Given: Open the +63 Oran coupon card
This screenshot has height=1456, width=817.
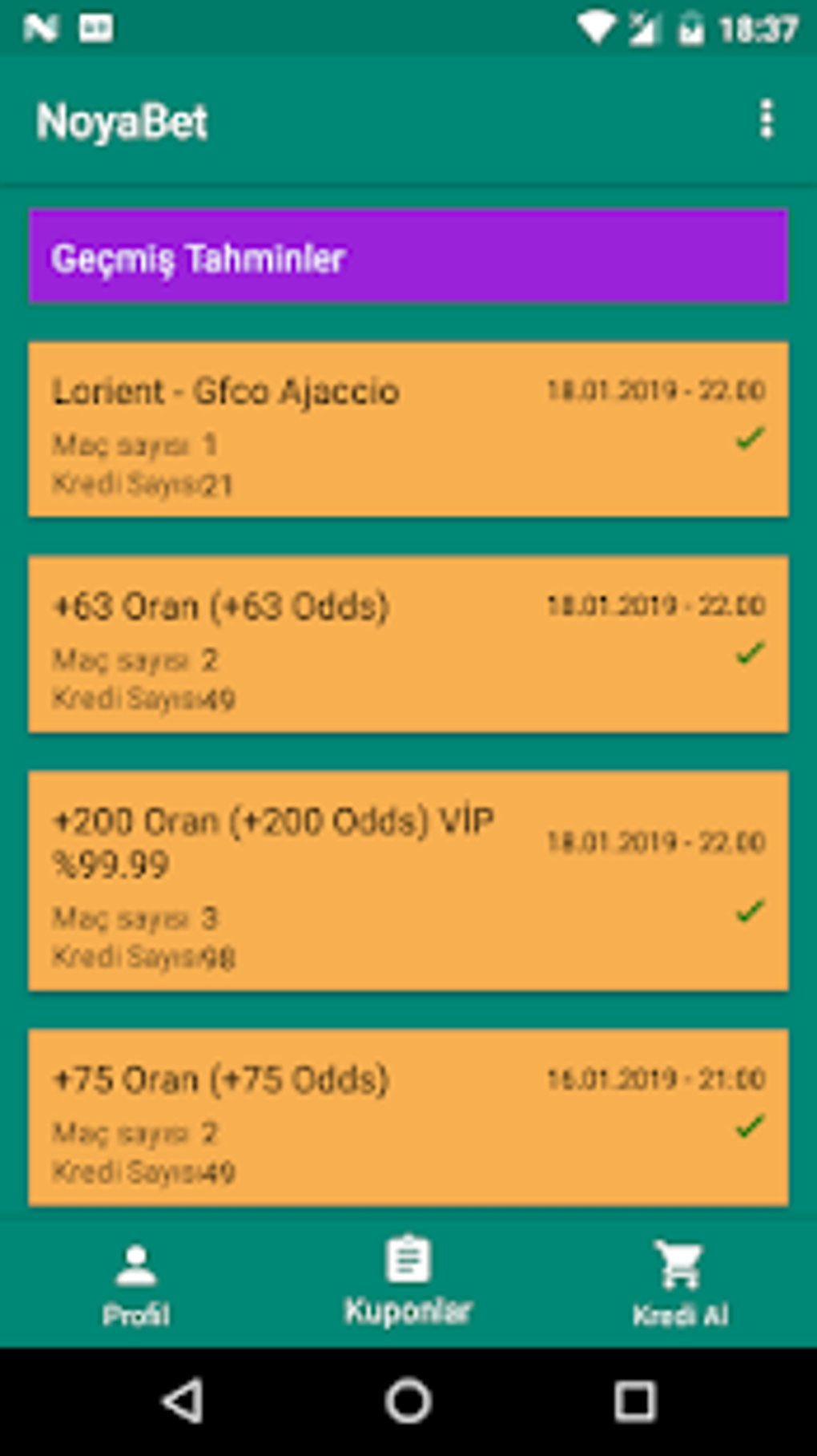Looking at the screenshot, I should 408,644.
